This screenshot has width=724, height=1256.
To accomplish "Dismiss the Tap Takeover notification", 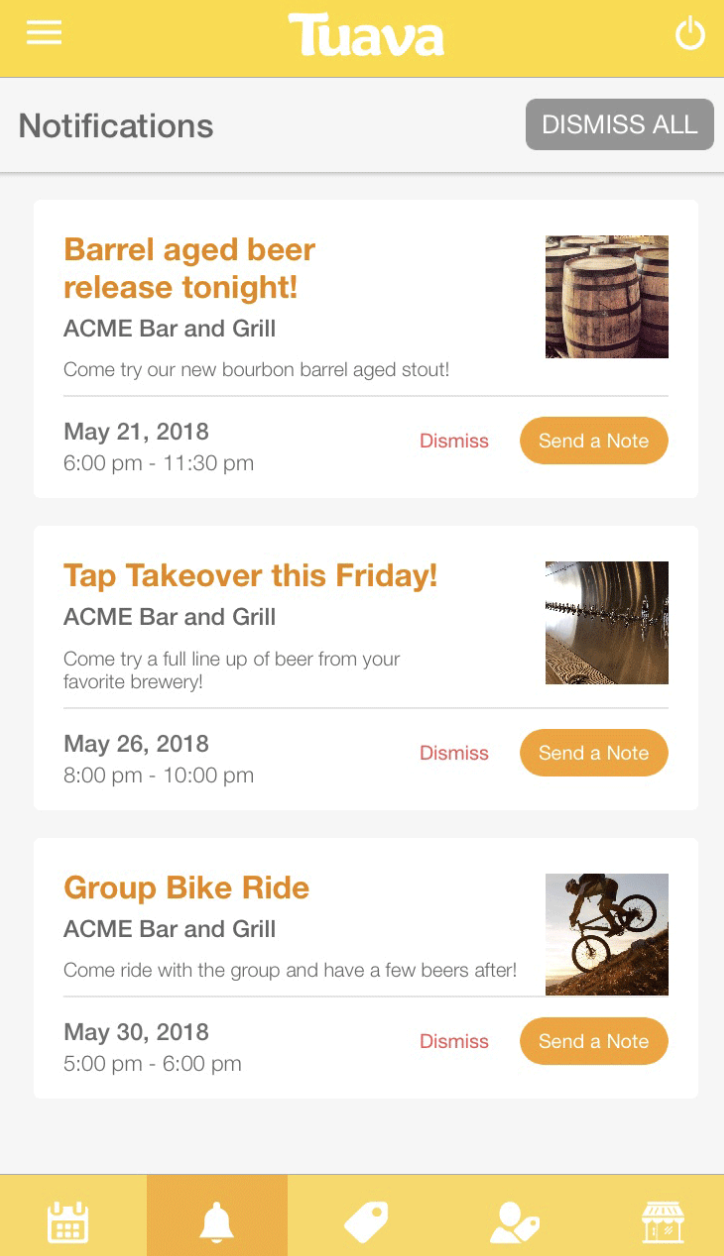I will coord(454,753).
